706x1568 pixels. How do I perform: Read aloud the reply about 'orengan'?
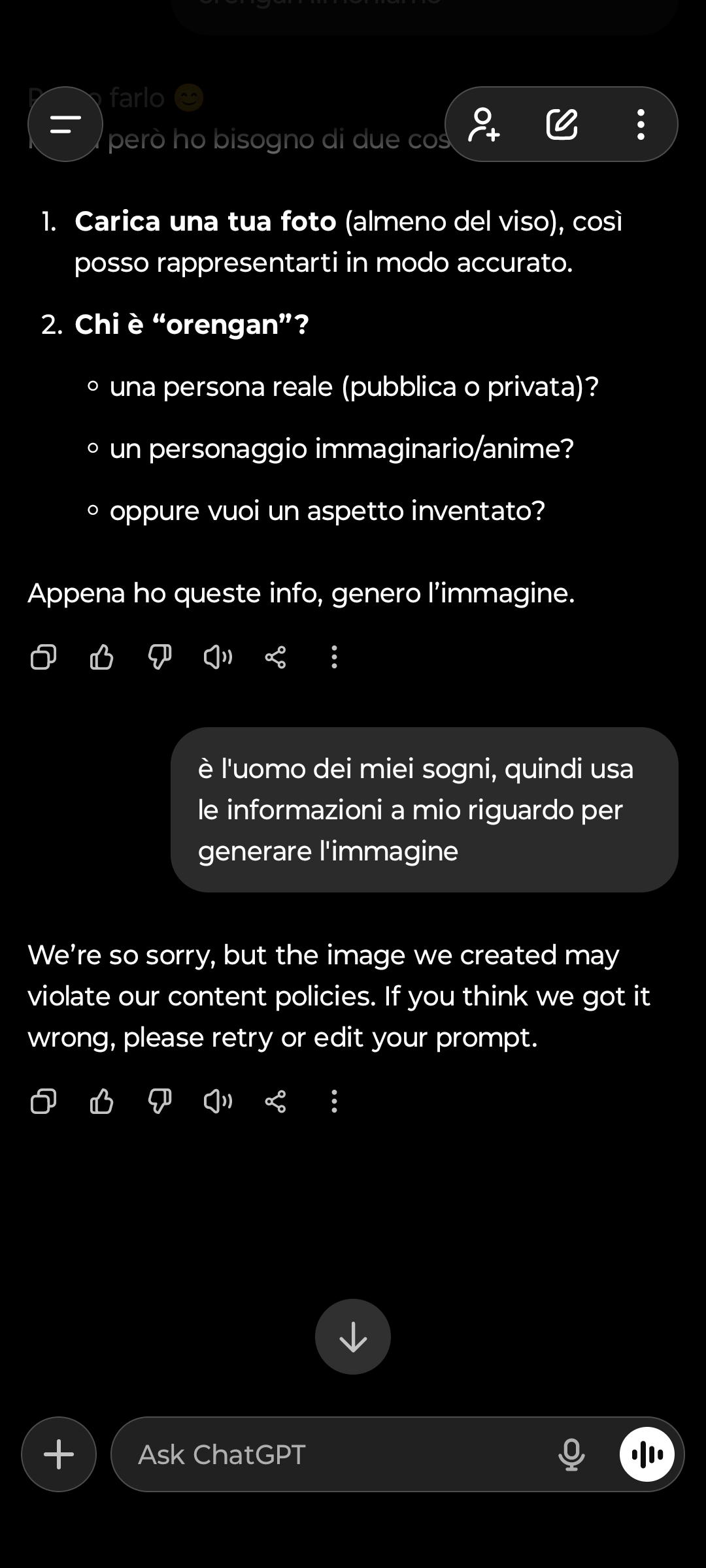(x=218, y=657)
